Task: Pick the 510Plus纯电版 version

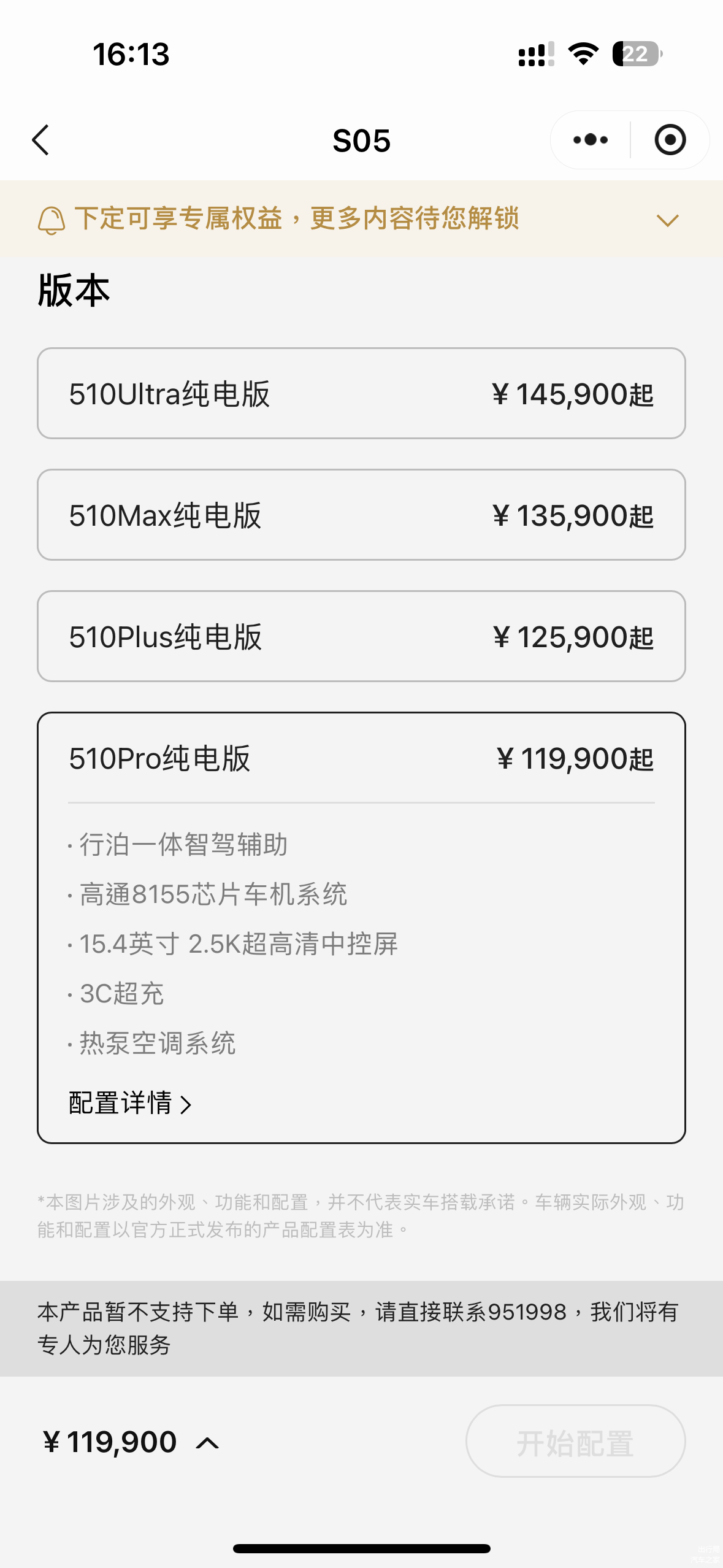Action: coord(361,636)
